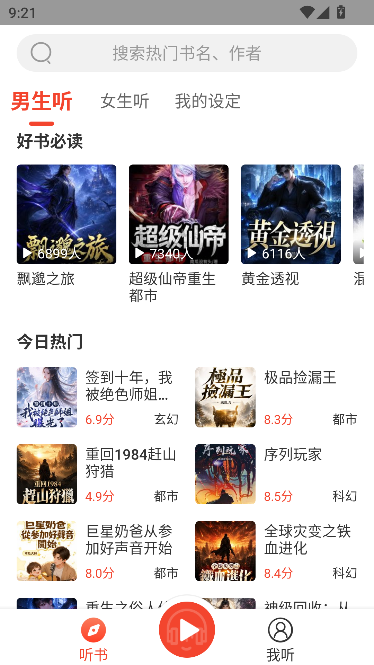This screenshot has height=665, width=374.
Task: Open 重回1984赶山狩猎 book entry
Action: pos(98,474)
